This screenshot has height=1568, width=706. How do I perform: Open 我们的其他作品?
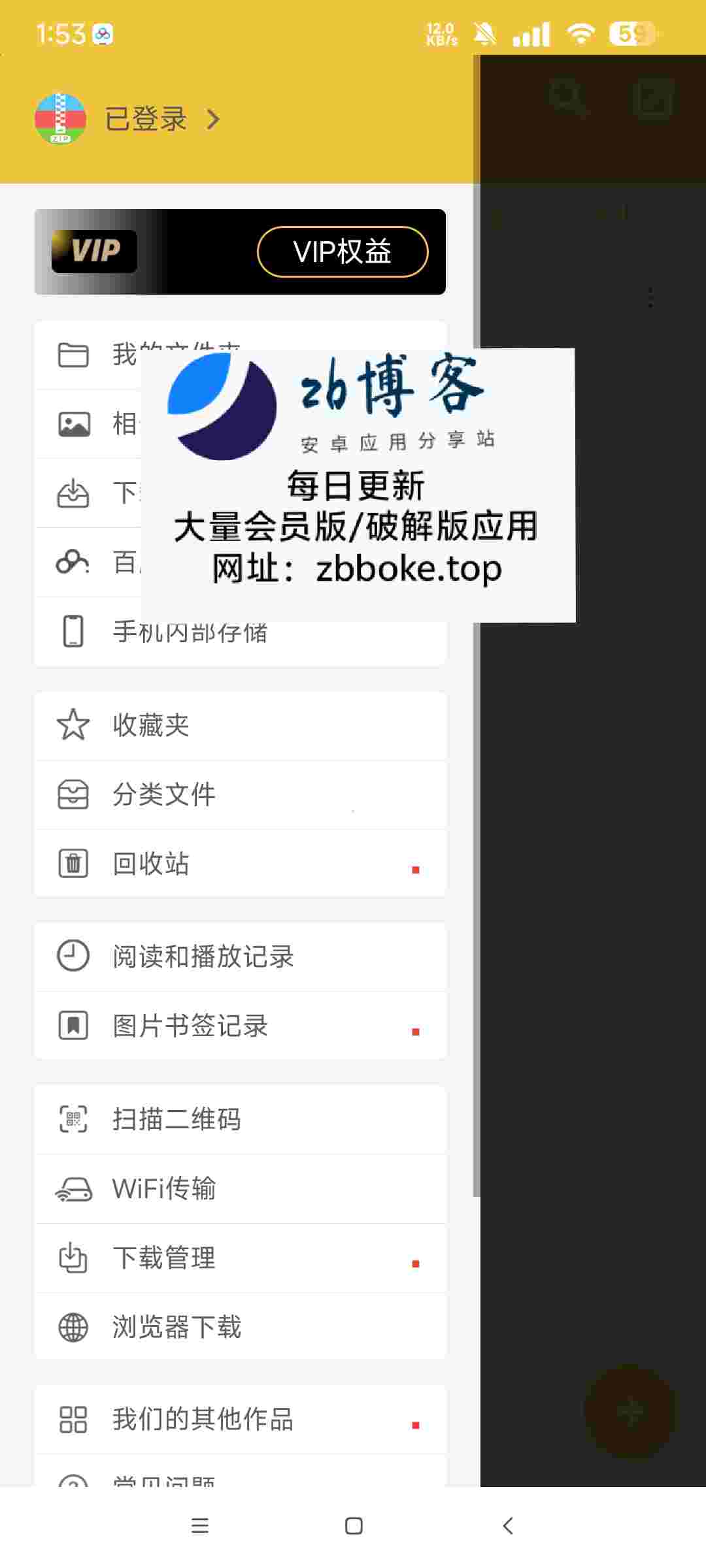pos(241,1419)
